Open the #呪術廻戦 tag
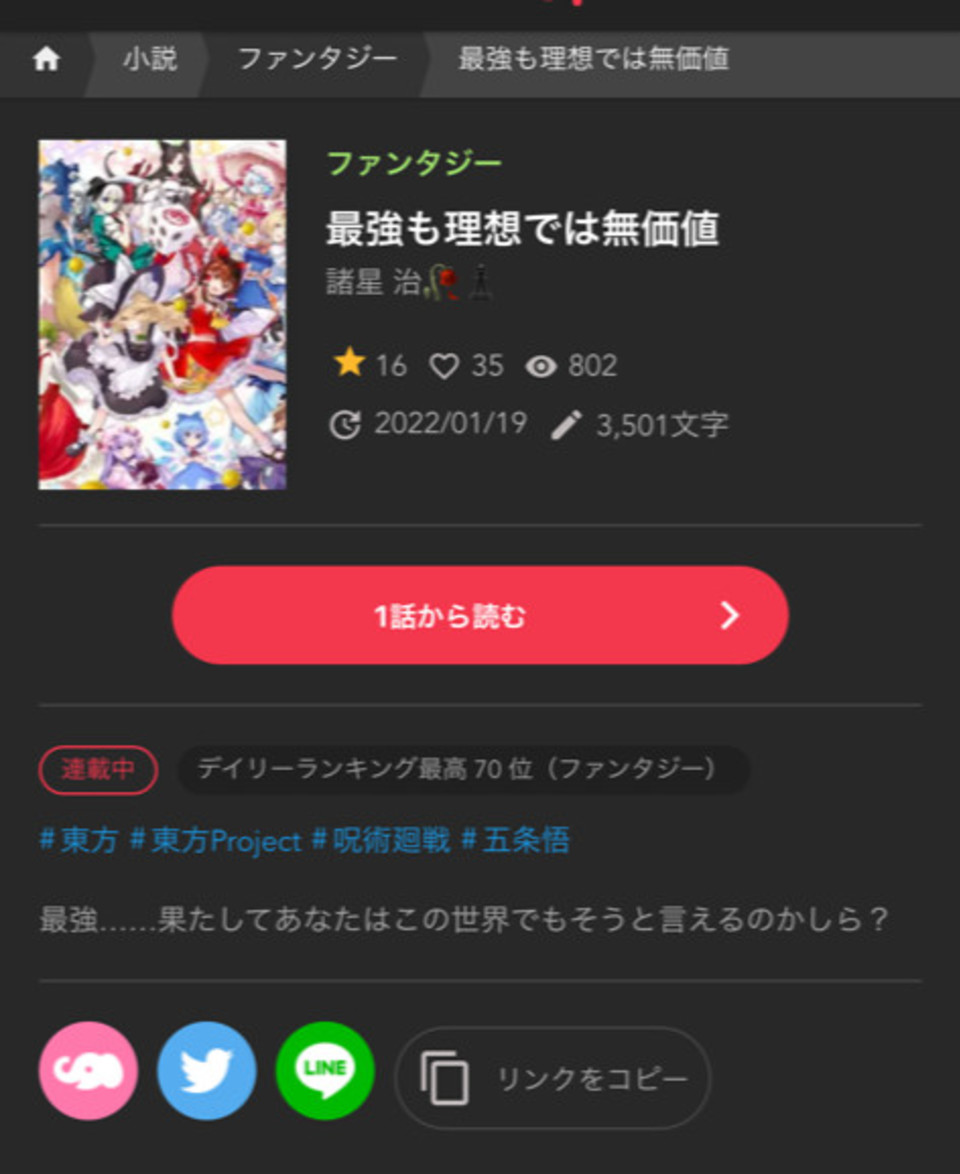 click(381, 840)
